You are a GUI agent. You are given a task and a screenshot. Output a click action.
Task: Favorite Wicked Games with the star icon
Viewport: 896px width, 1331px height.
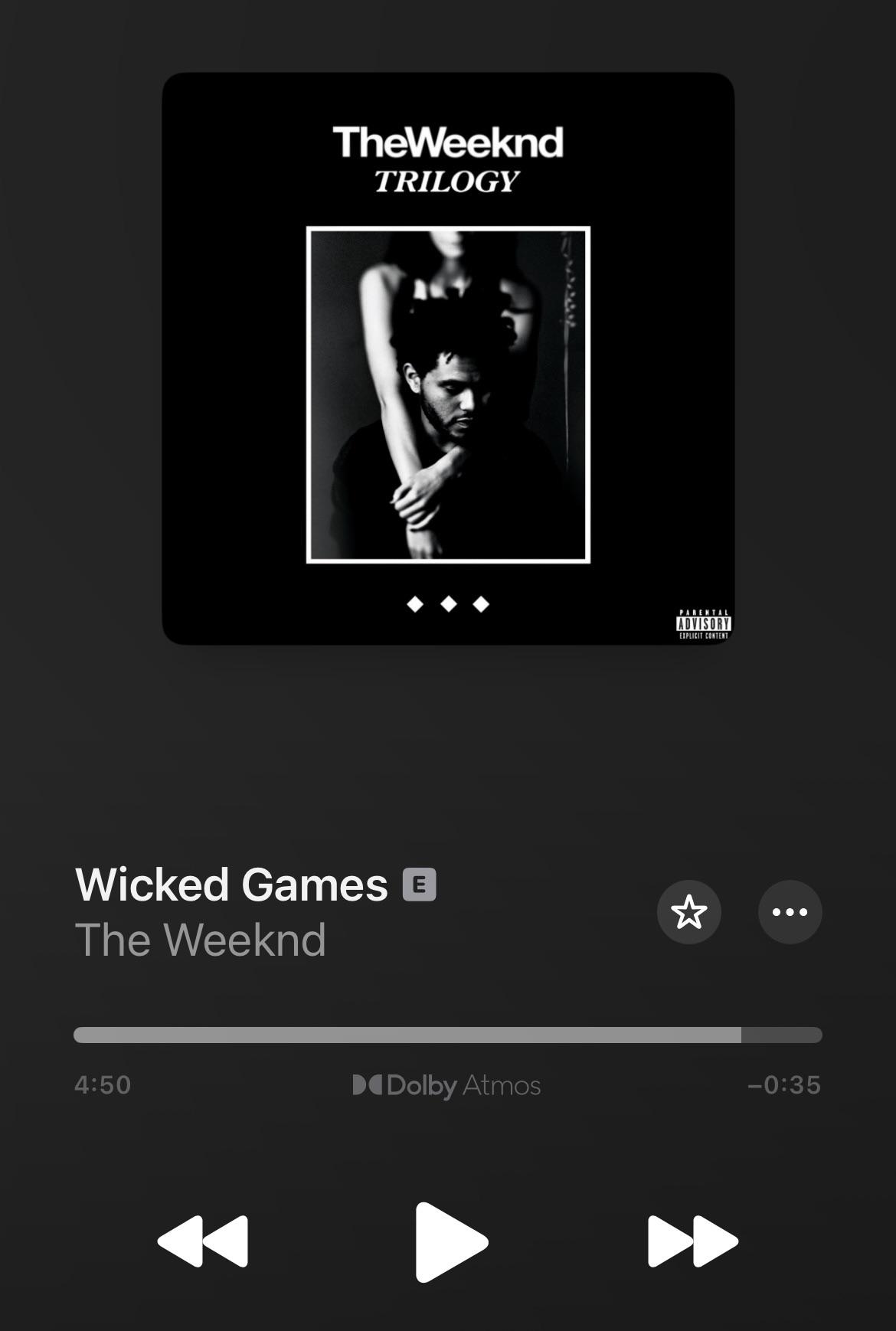pyautogui.click(x=688, y=911)
